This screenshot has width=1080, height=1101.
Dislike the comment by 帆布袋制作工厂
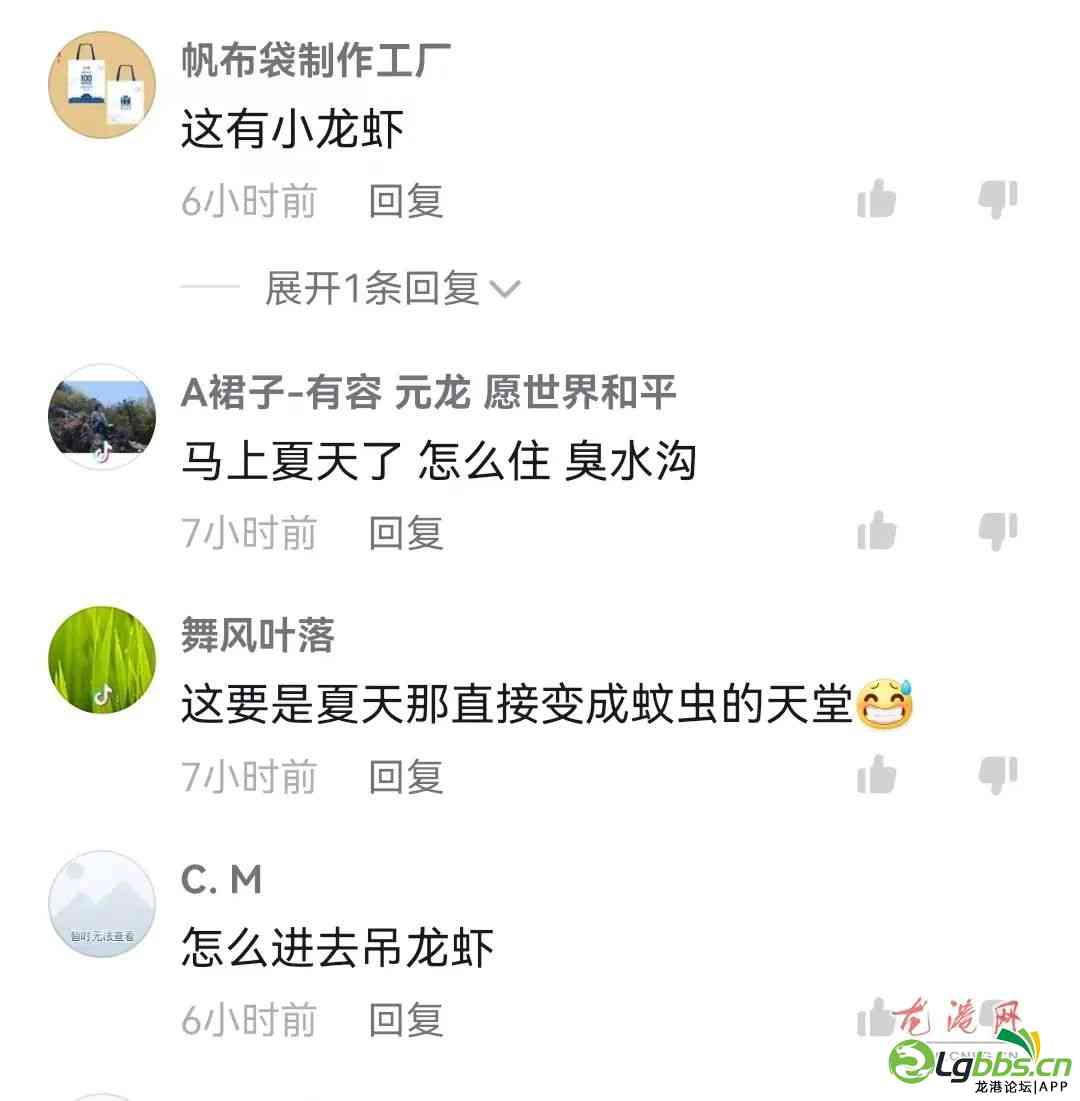tap(997, 200)
